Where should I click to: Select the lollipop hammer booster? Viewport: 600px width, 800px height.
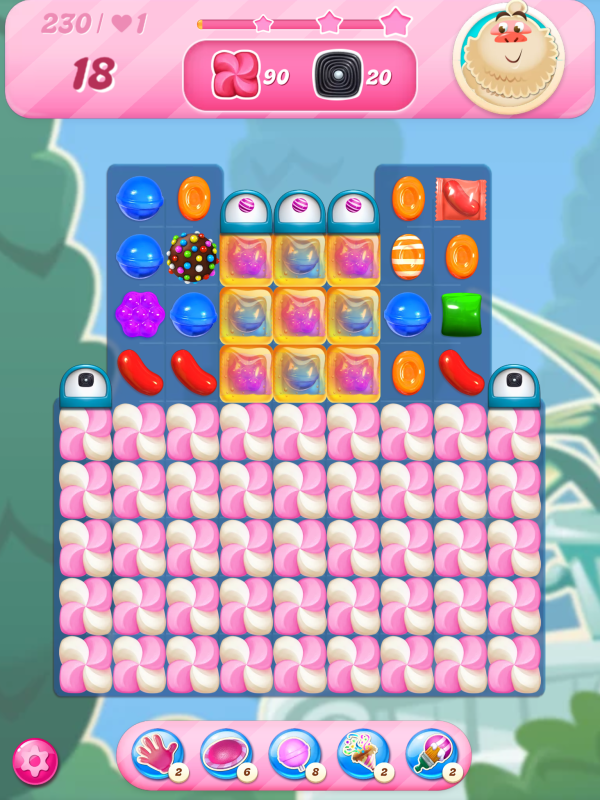pyautogui.click(x=294, y=755)
